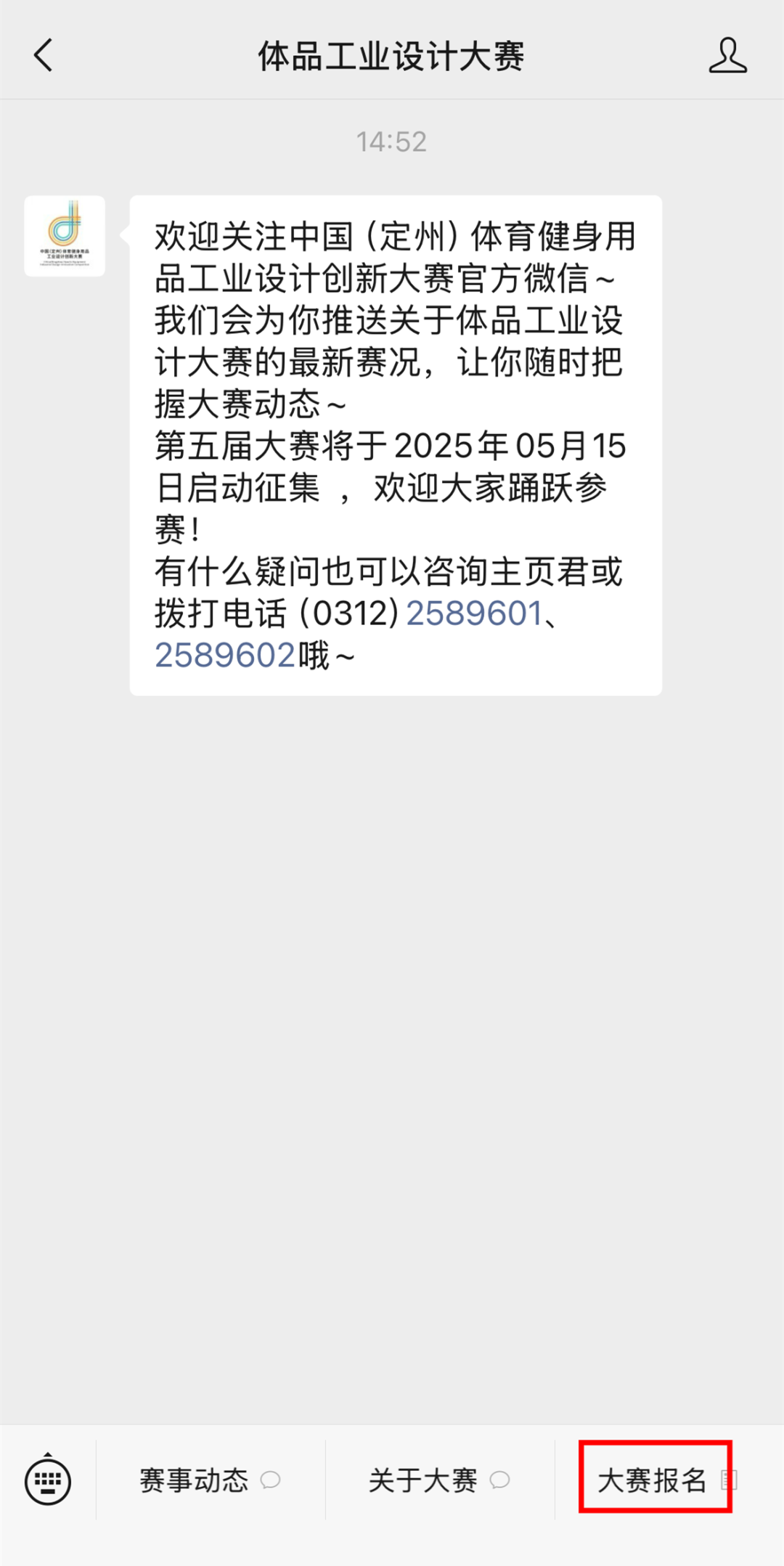
Task: Open the 大赛报名 menu
Action: coord(655,1480)
